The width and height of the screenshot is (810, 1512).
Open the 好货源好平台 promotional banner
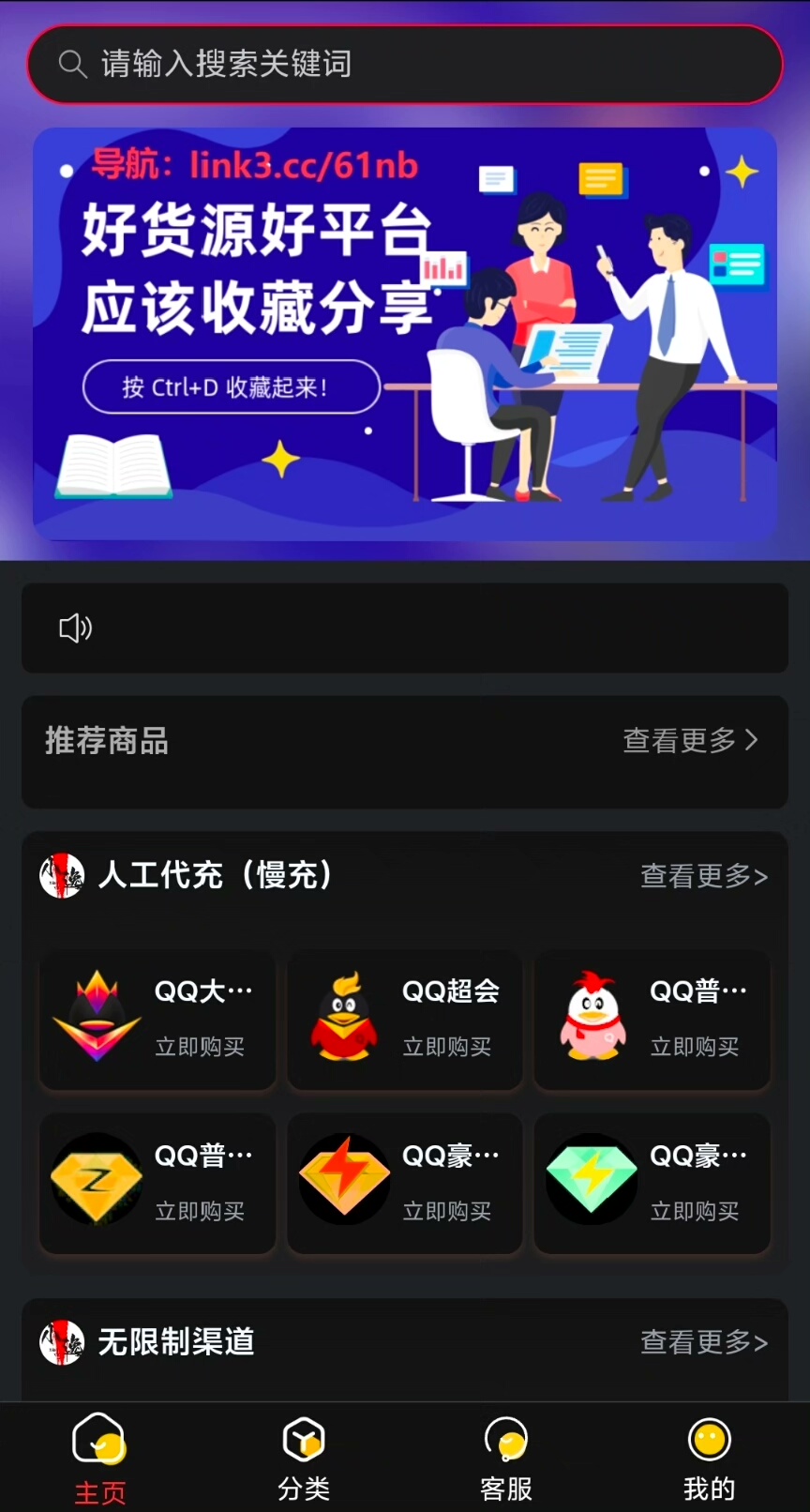click(405, 333)
